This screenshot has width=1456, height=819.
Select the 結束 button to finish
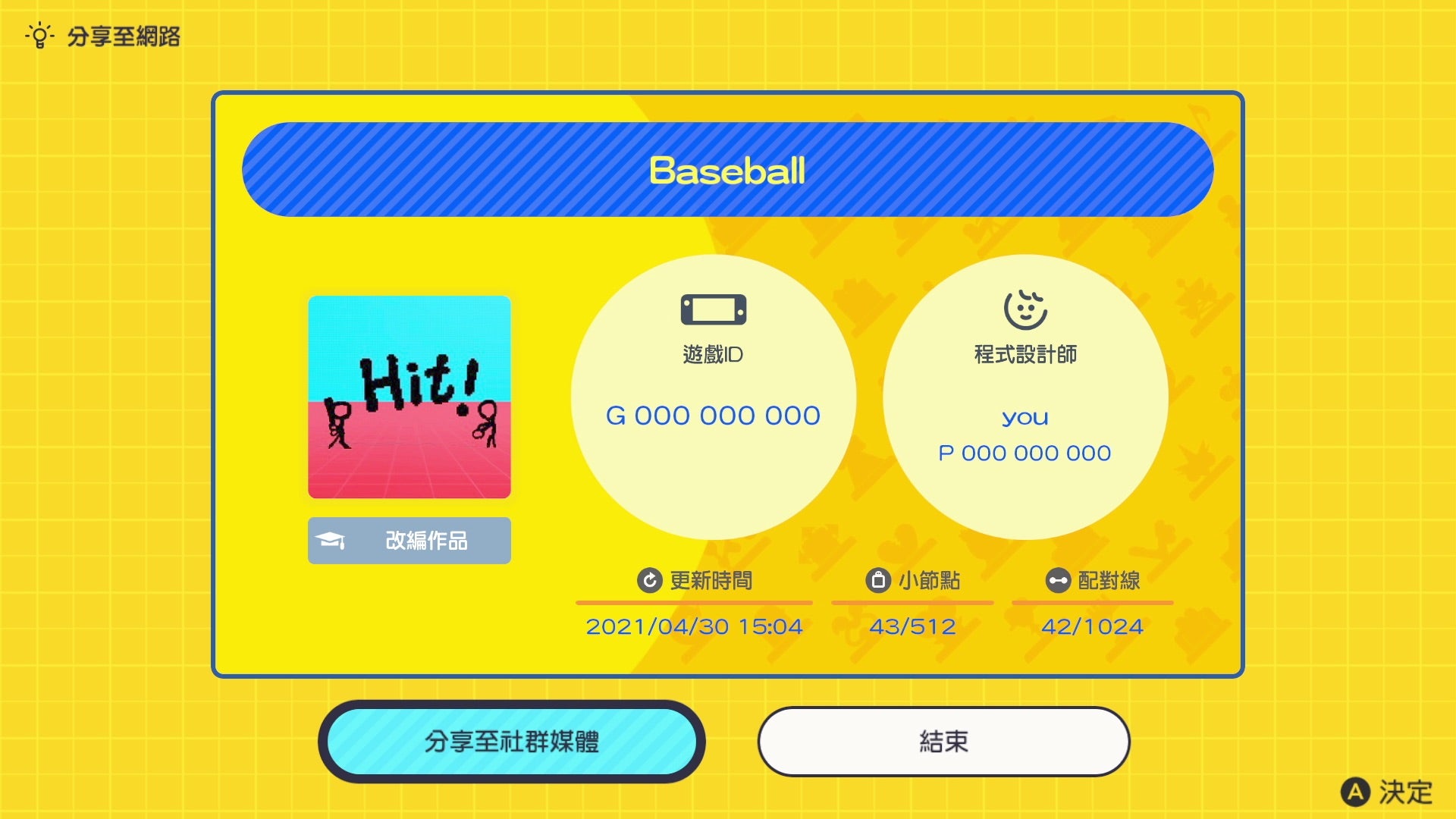click(x=943, y=741)
